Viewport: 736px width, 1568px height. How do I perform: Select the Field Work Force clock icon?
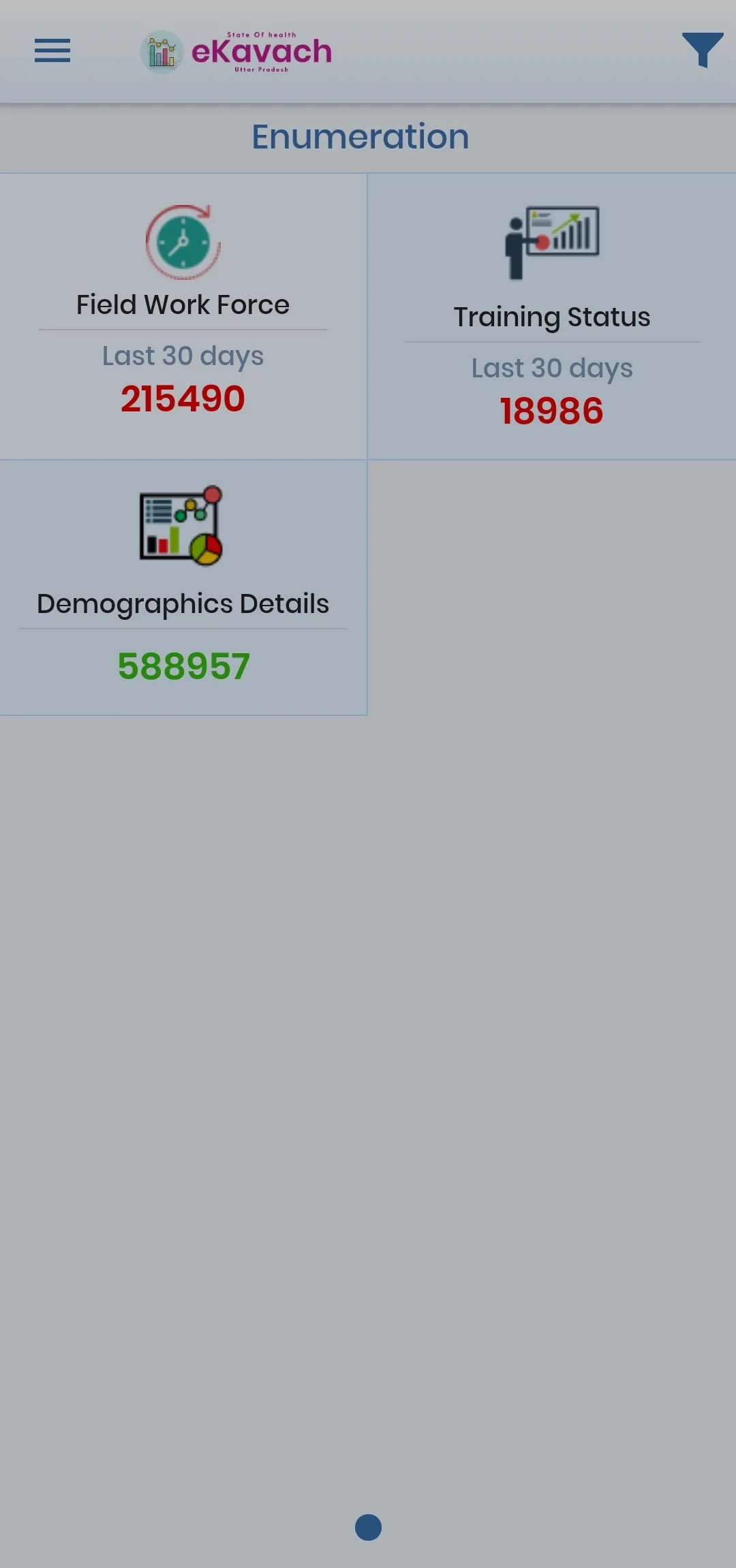click(182, 240)
